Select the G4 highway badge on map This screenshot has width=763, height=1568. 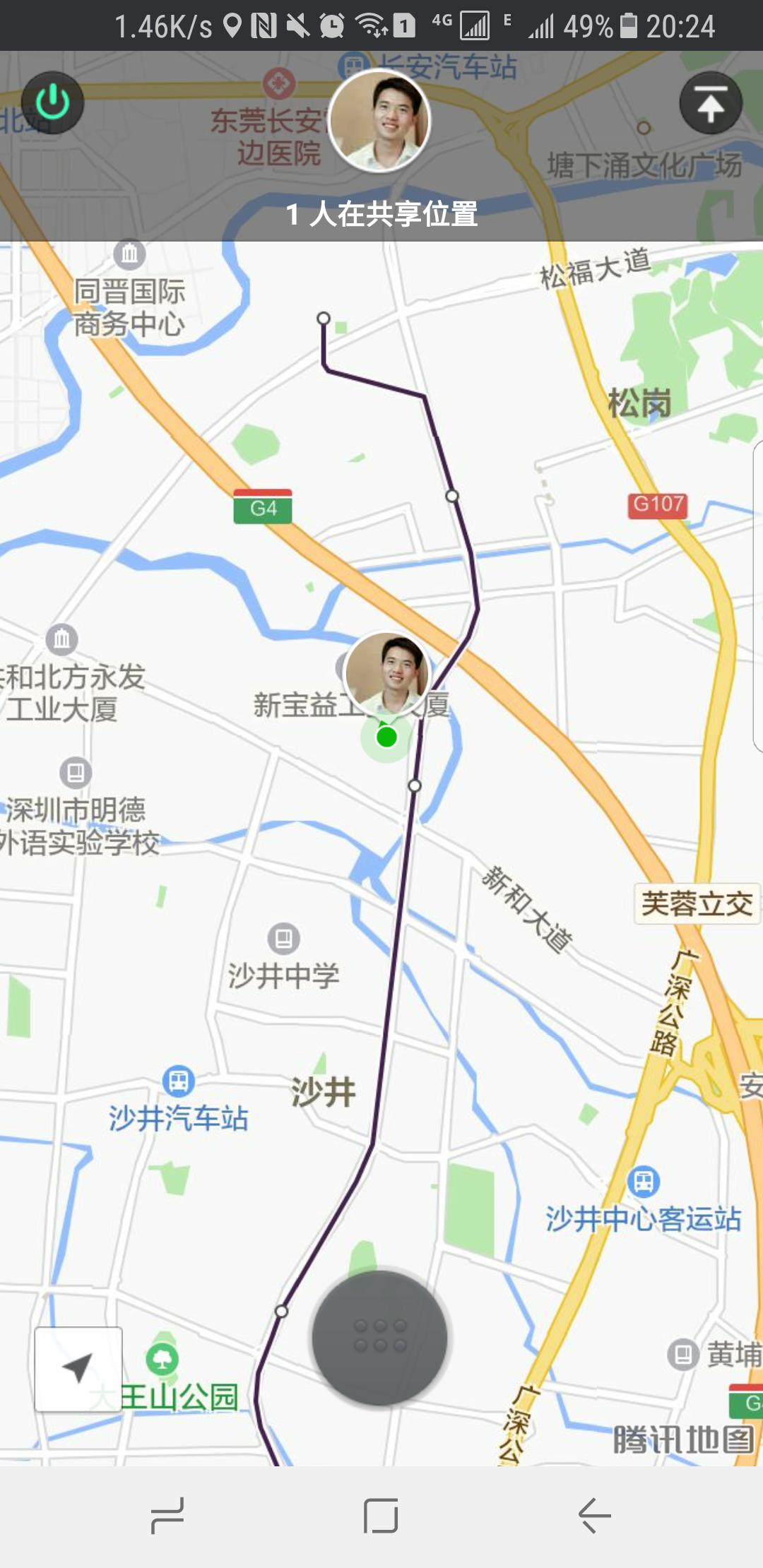pos(262,506)
